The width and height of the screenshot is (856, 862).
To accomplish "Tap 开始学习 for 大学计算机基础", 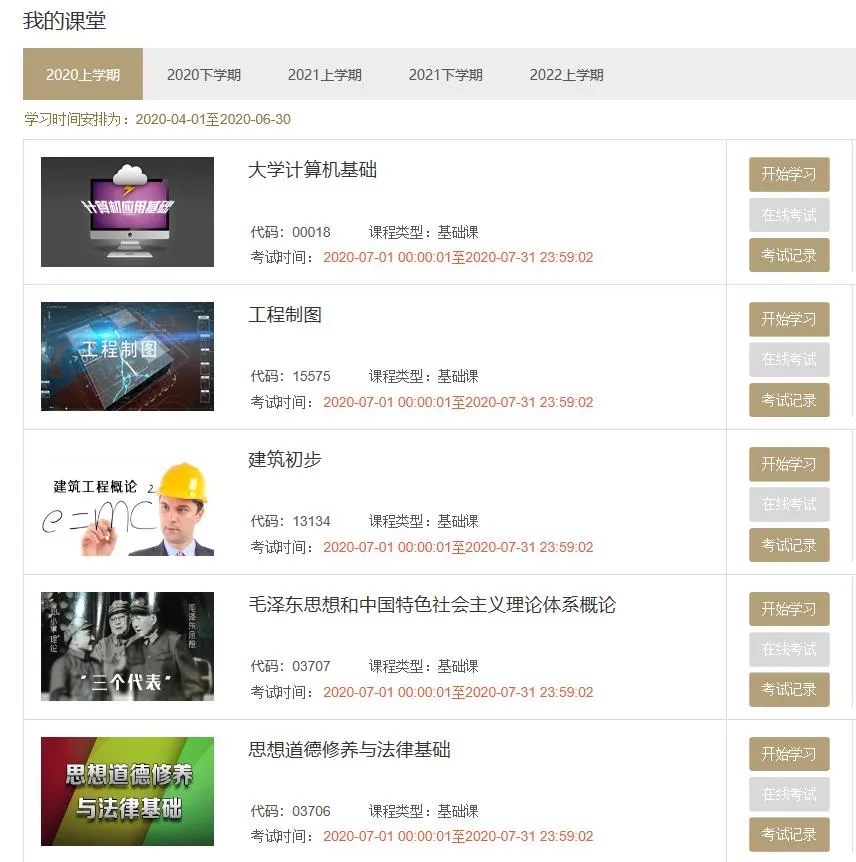I will click(x=788, y=174).
